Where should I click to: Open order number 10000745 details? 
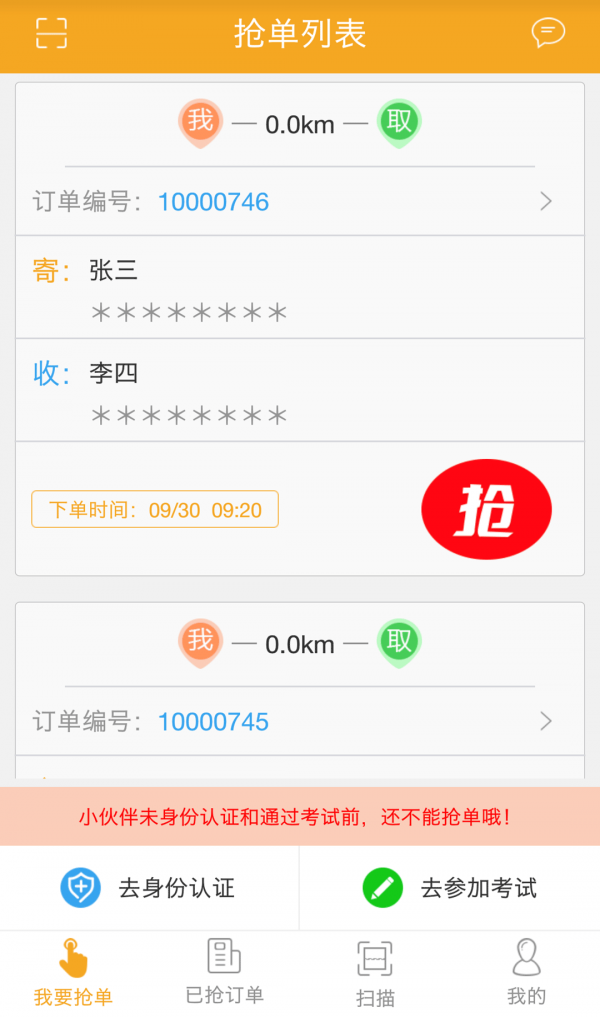[300, 721]
